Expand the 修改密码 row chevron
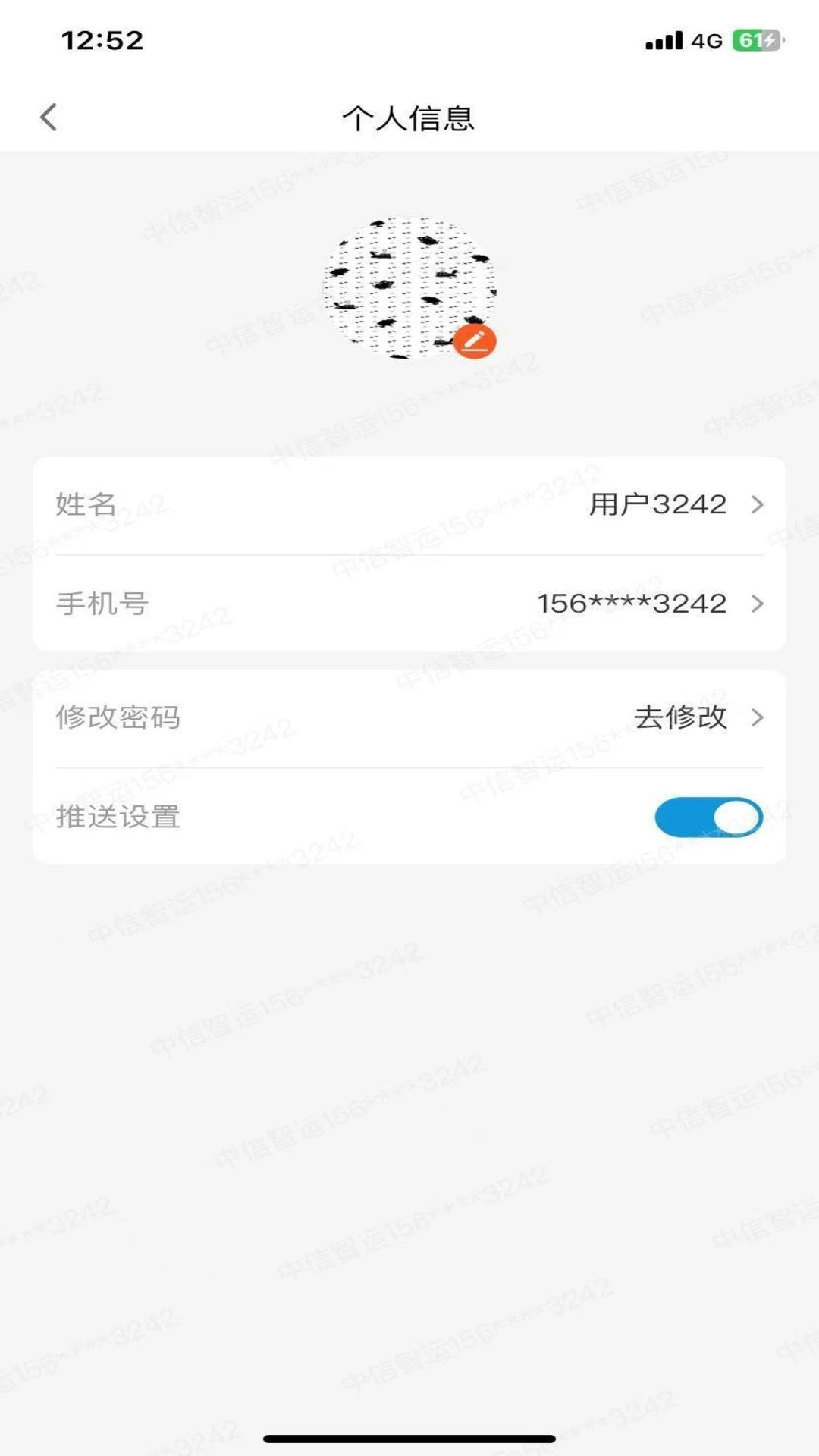This screenshot has width=819, height=1456. (x=757, y=719)
